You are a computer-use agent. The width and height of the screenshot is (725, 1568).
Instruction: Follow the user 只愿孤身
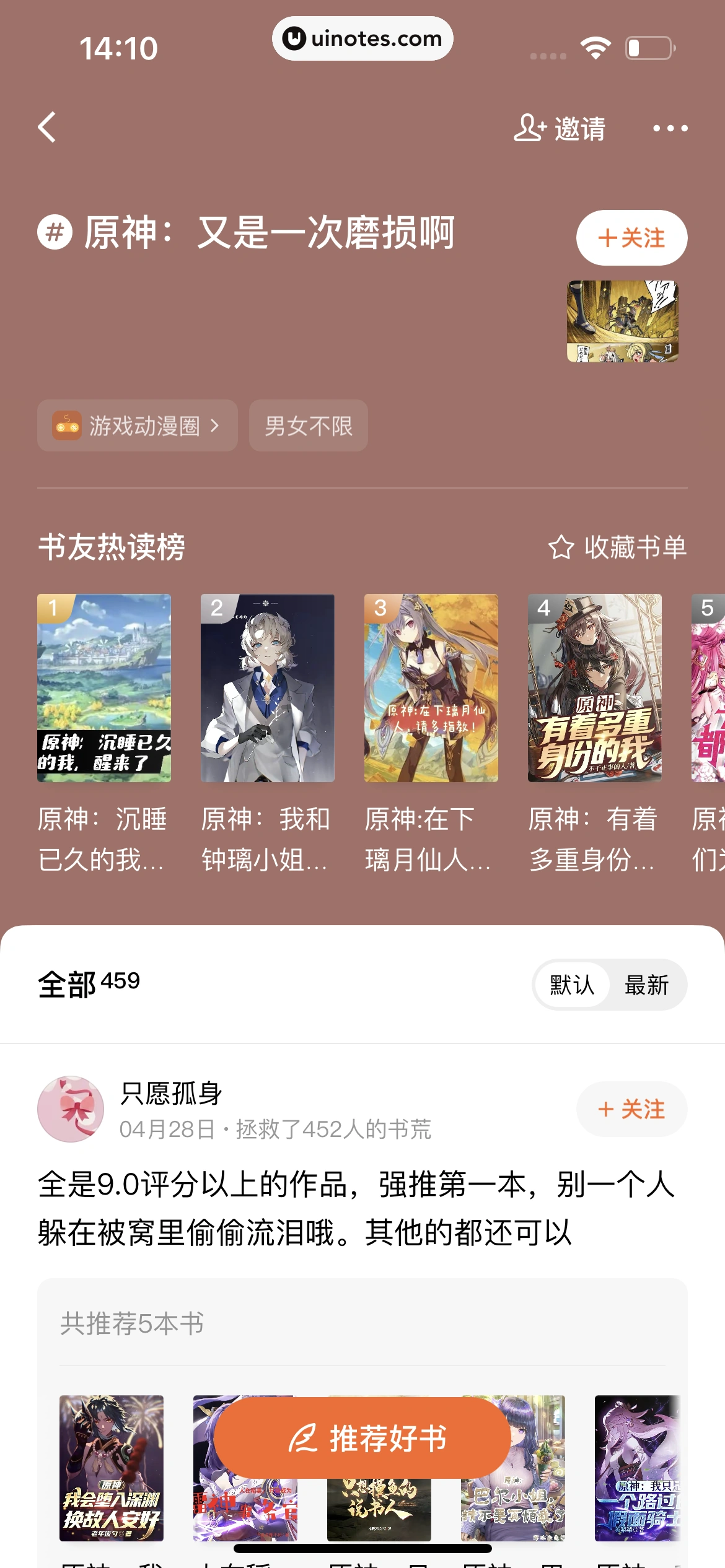coord(631,1109)
